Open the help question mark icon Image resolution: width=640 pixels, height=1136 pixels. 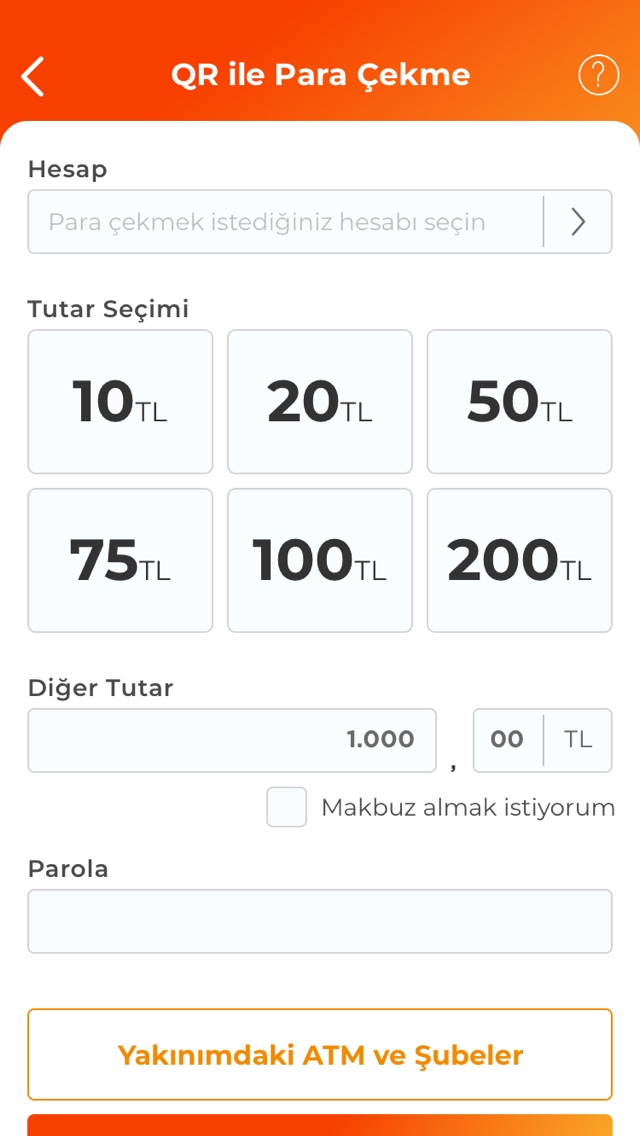(598, 75)
